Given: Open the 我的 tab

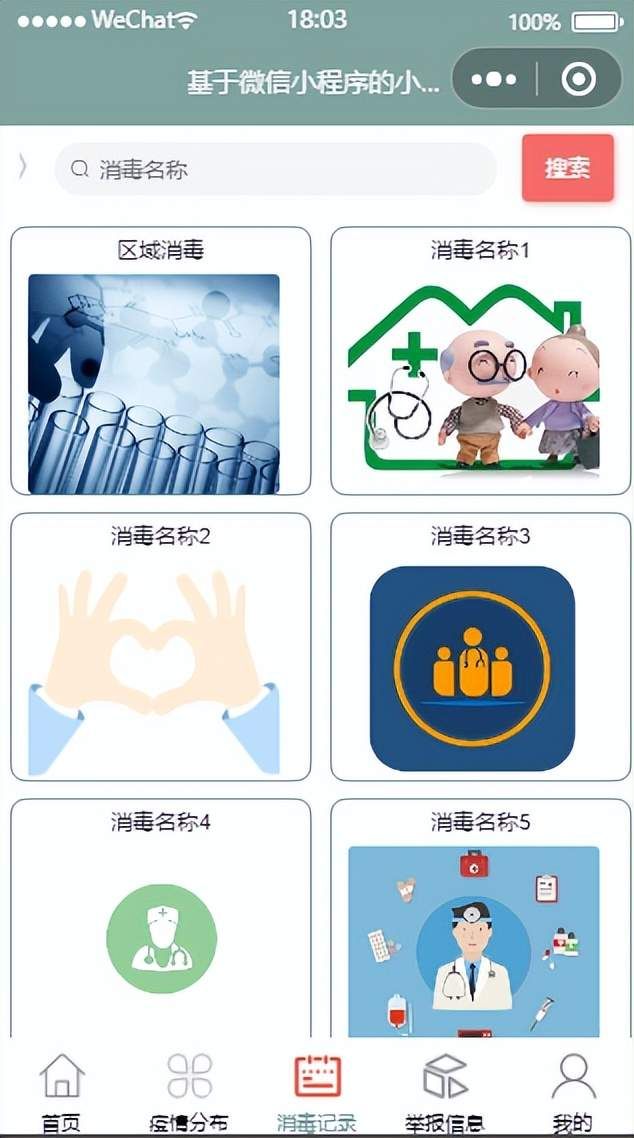Looking at the screenshot, I should [573, 1090].
